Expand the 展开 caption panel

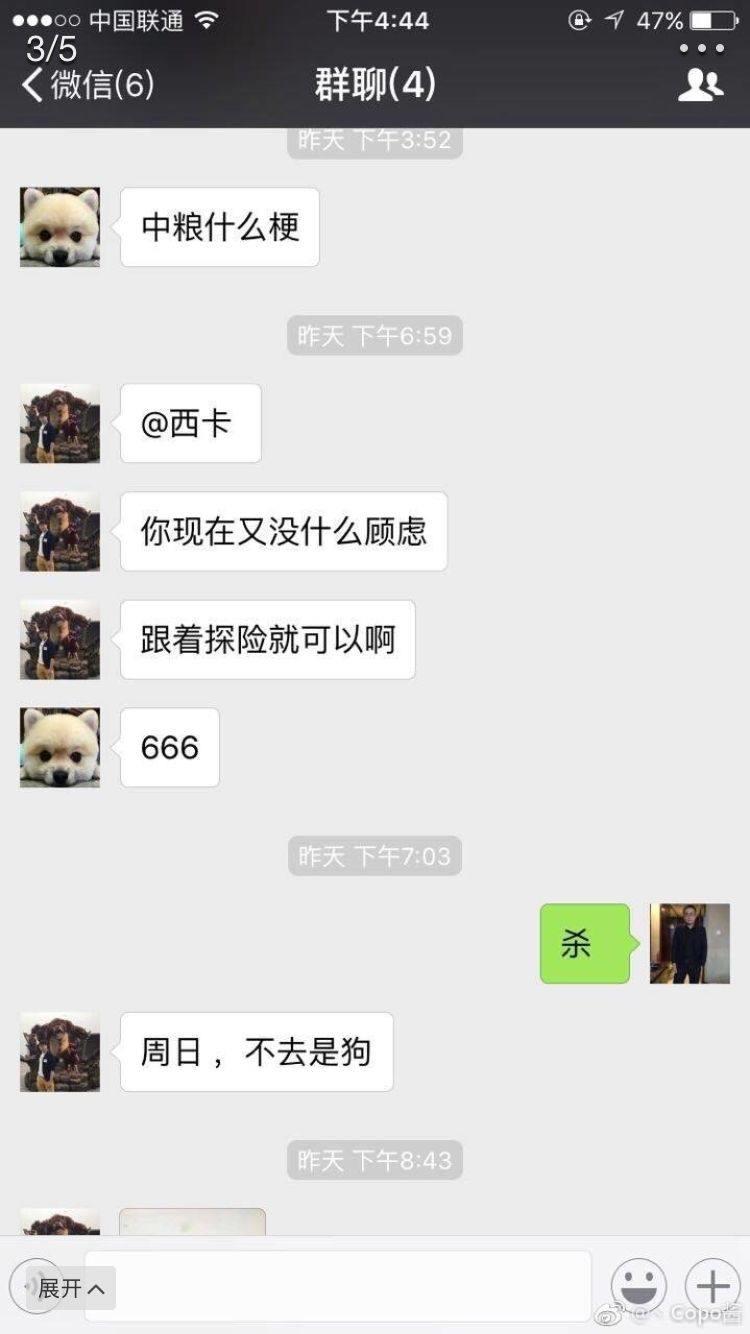coord(72,1288)
